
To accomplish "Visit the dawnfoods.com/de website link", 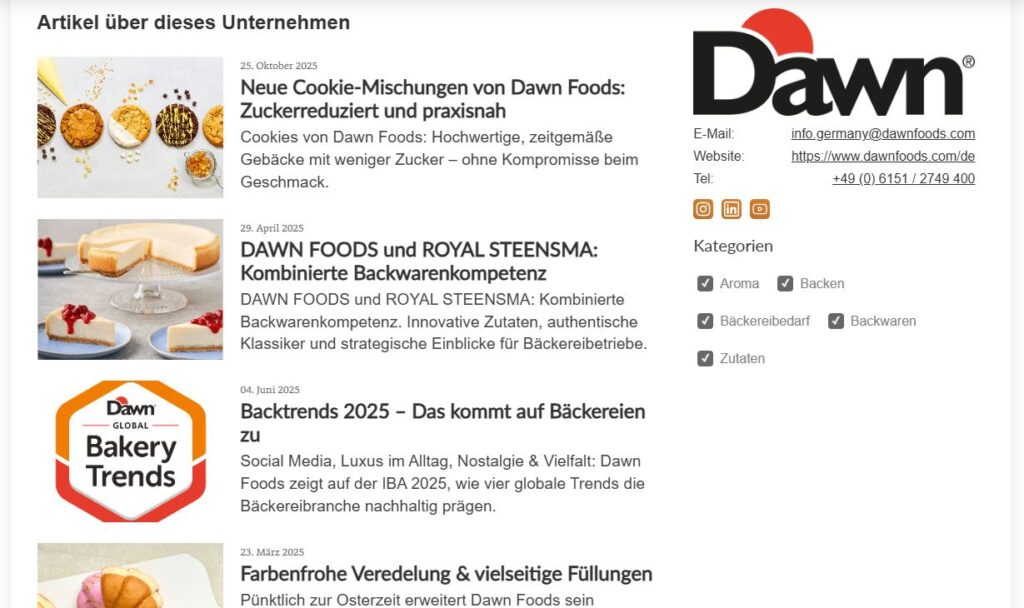I will [x=882, y=157].
